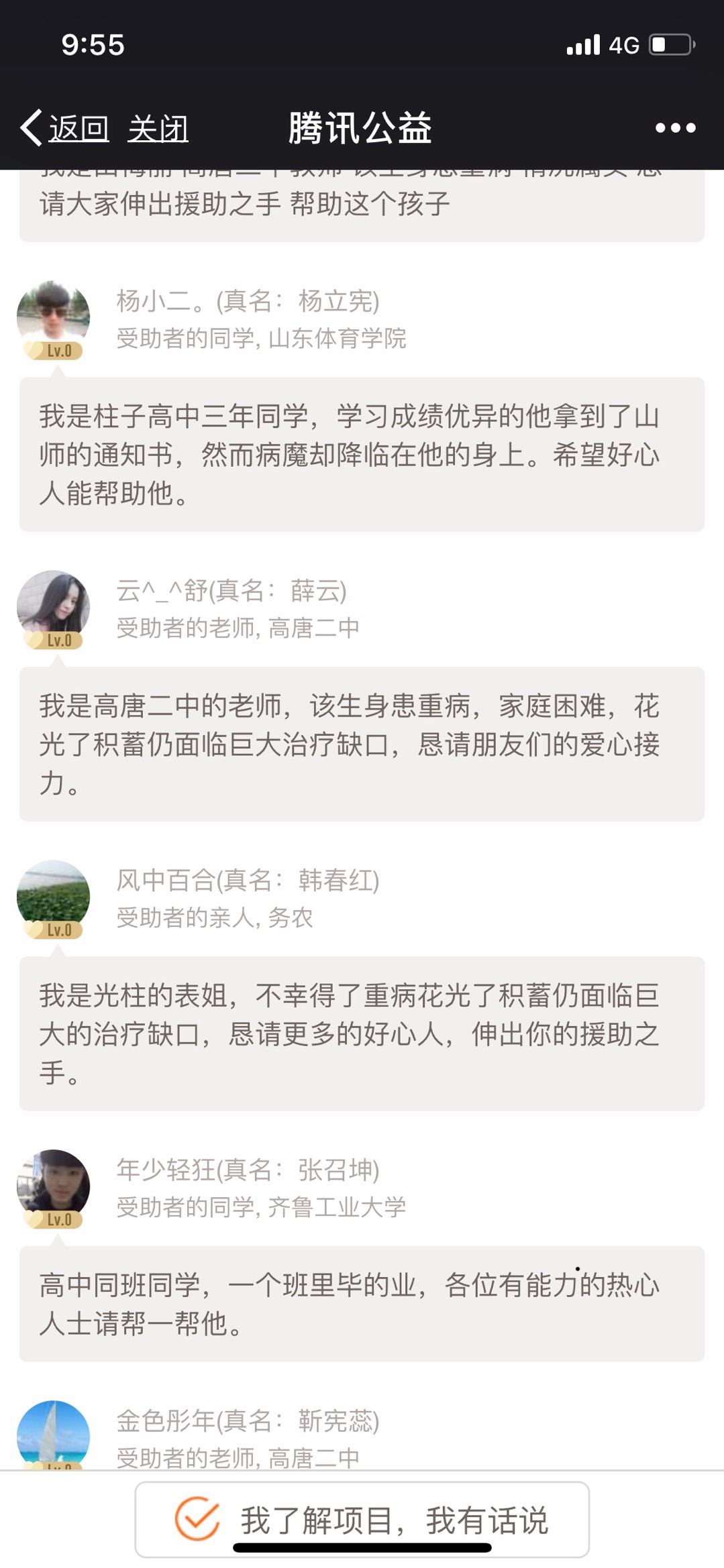Tap 年少轻狂's avatar photo
724x1568 pixels.
coord(53,1186)
